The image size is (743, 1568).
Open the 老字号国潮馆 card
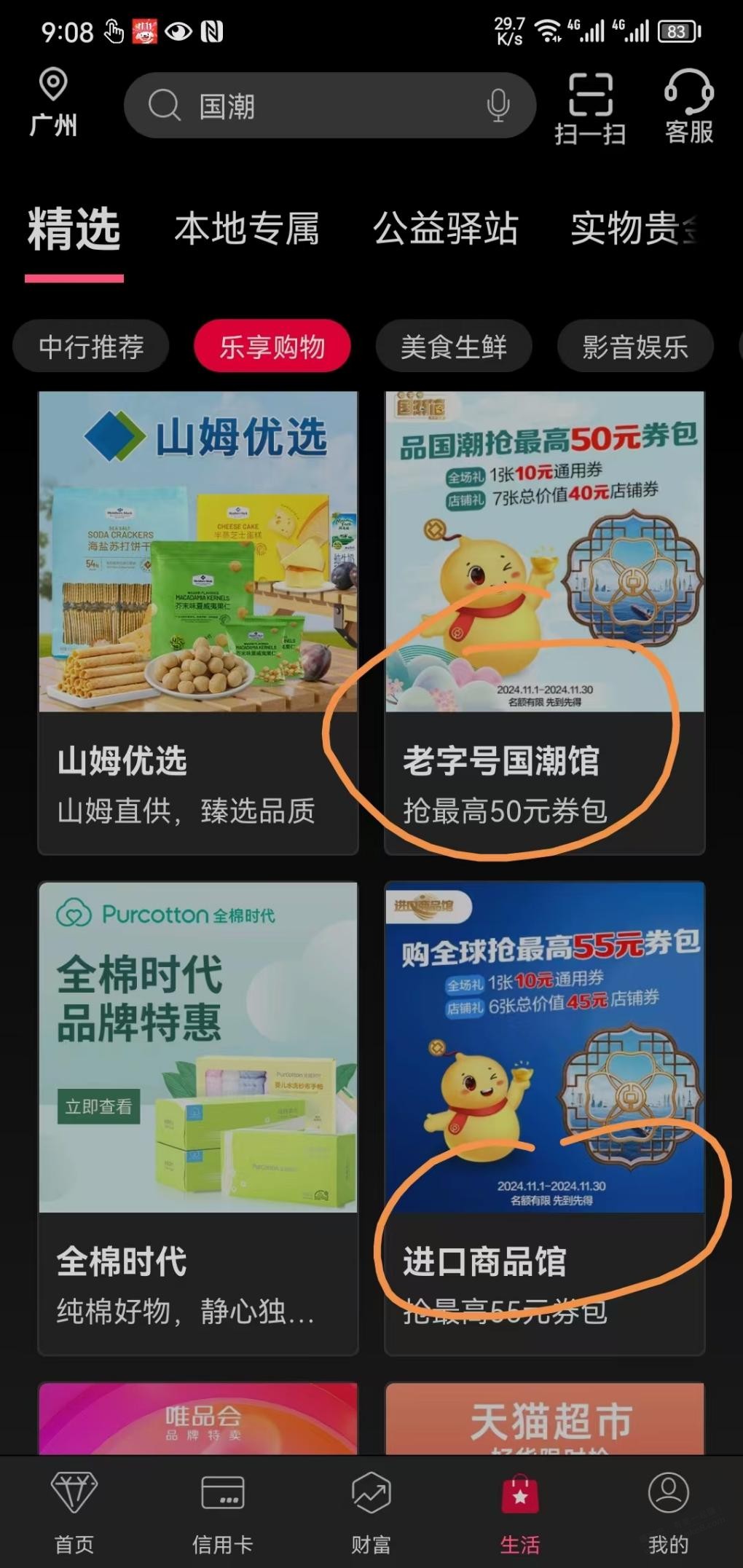point(544,623)
